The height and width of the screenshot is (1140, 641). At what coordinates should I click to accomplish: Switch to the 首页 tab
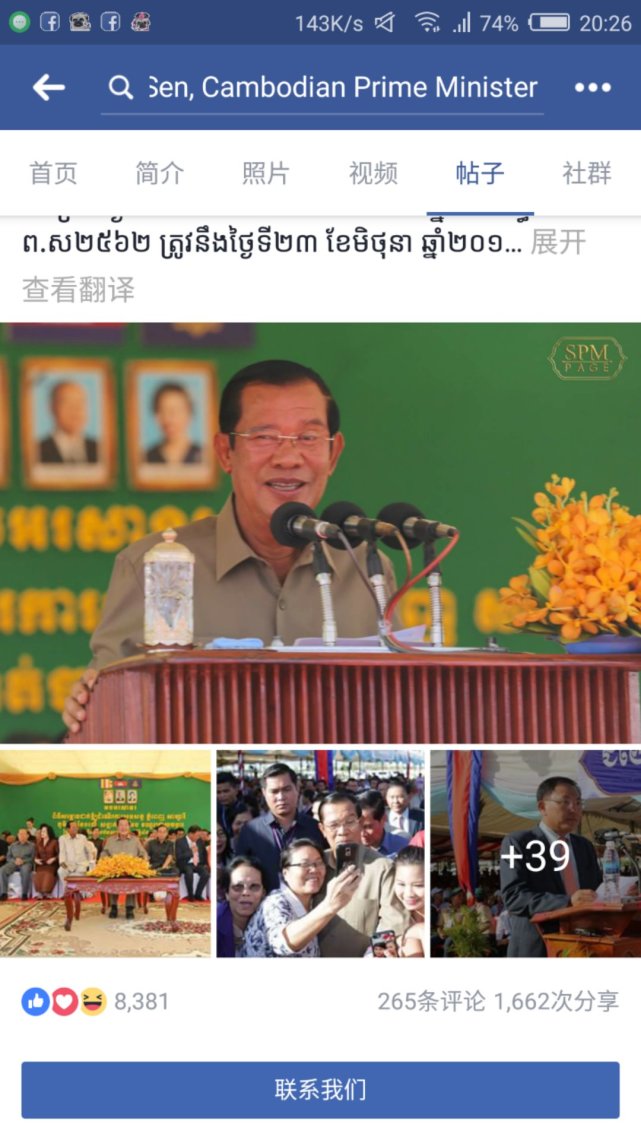click(53, 173)
